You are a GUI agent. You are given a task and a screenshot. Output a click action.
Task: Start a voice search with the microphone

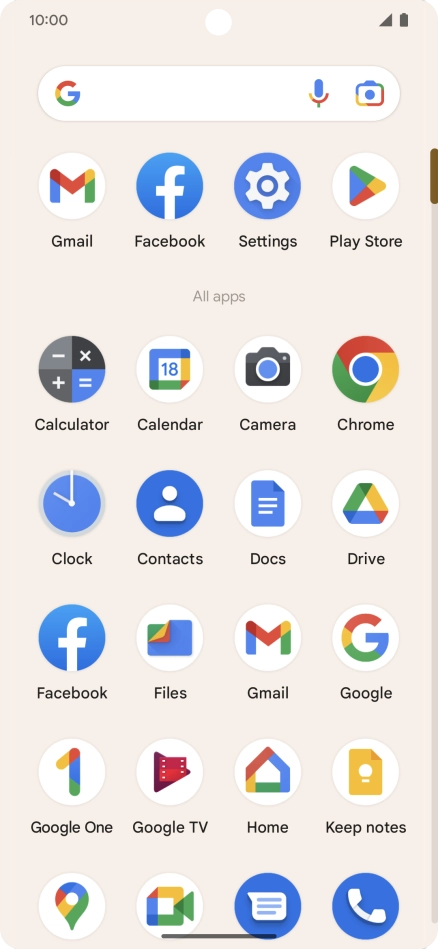(x=319, y=94)
